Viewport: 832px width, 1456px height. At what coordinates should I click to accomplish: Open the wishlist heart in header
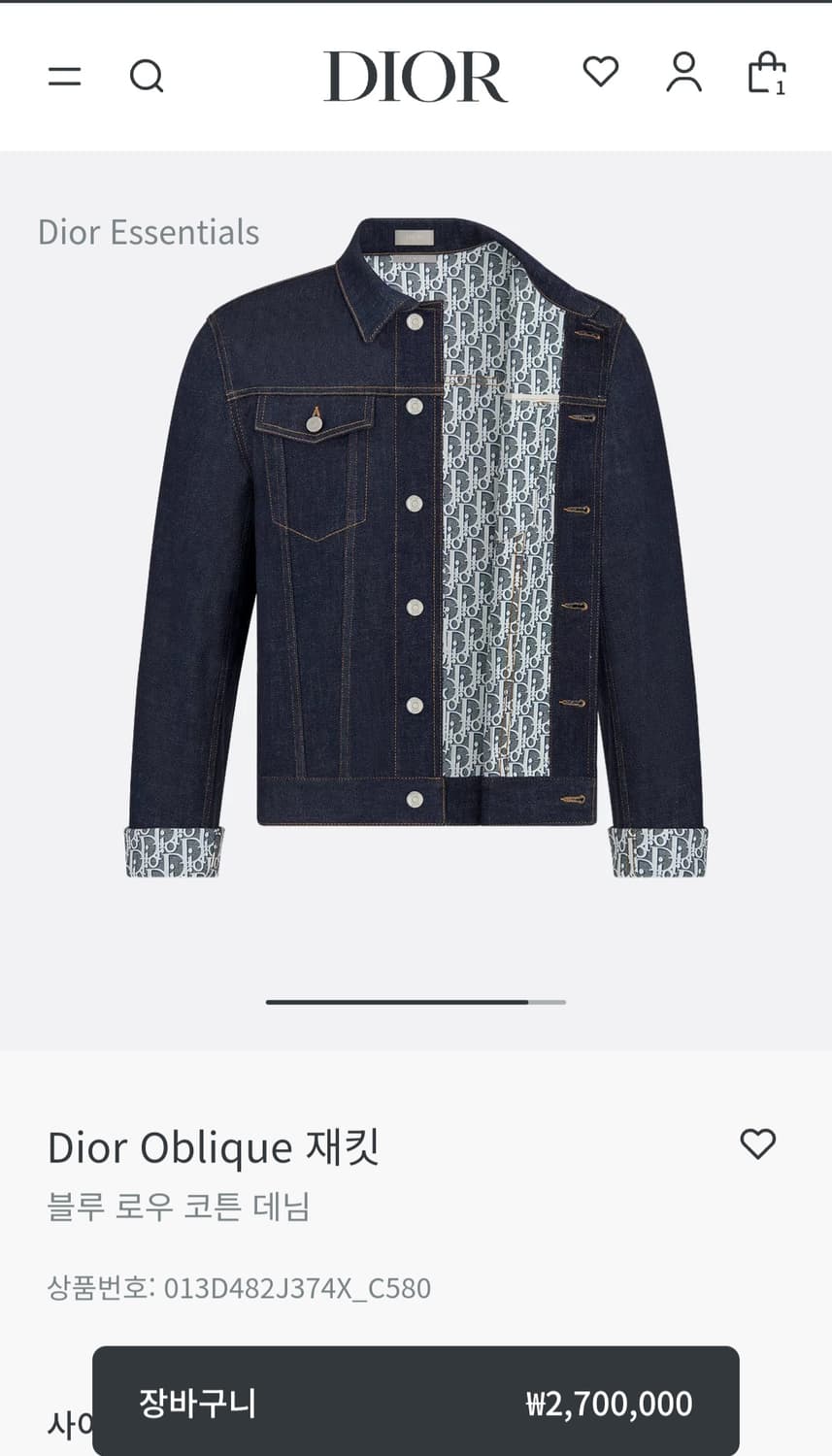point(600,72)
